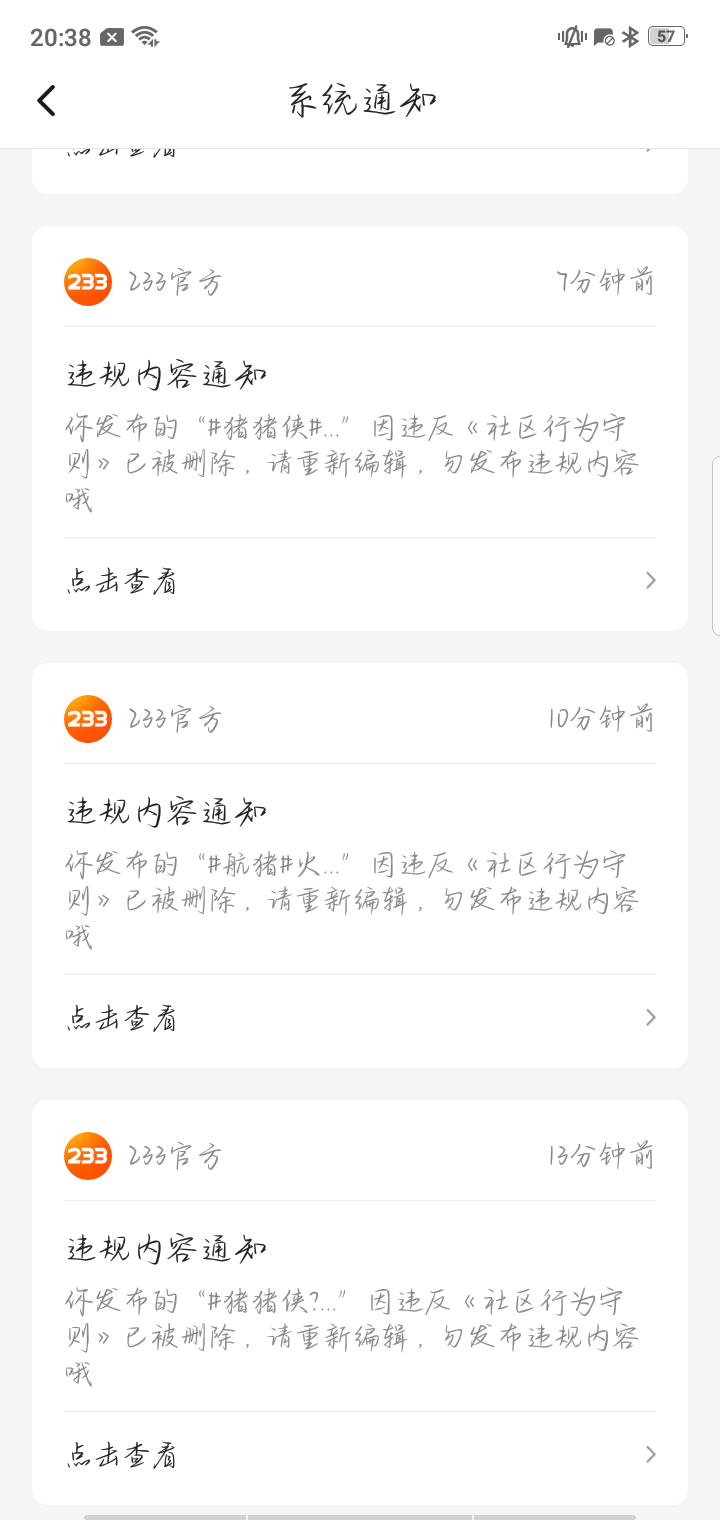Open 点击查看 in the 7分钟前 notice
Screen dimensions: 720x1520
coord(360,581)
